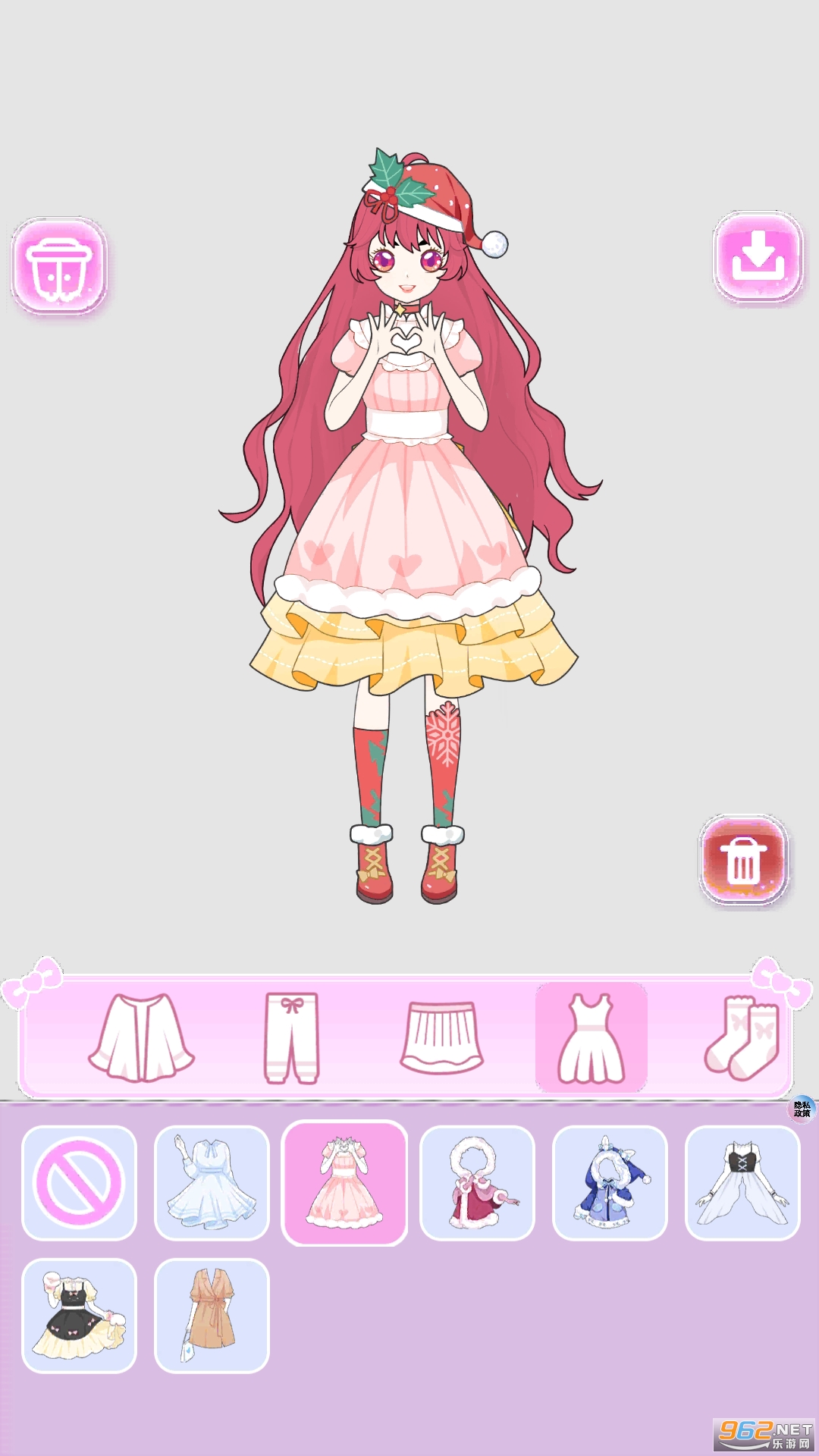819x1456 pixels.
Task: Choose the red fur-trimmed cape outfit
Action: (477, 1183)
